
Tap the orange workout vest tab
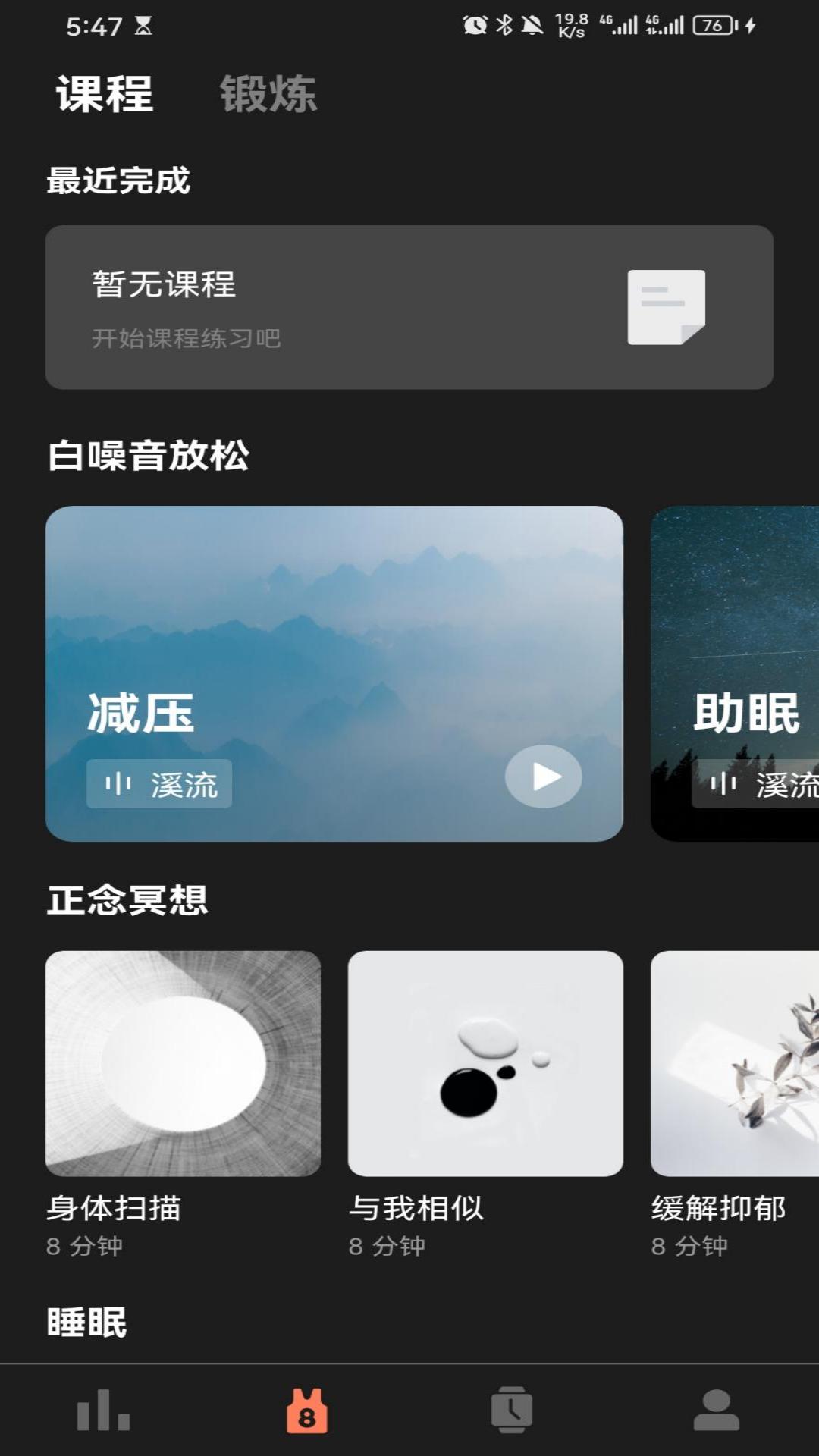[x=307, y=1410]
